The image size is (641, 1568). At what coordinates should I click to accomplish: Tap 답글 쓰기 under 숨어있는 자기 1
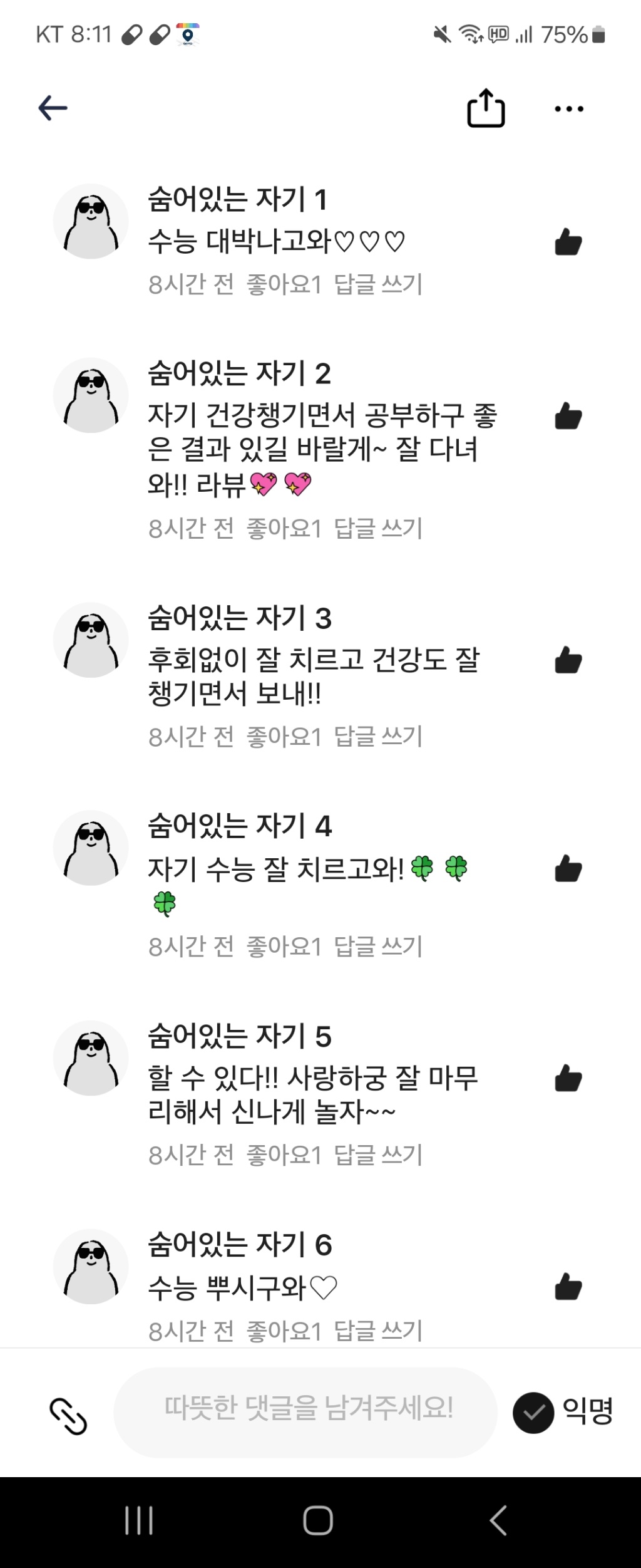(x=378, y=284)
